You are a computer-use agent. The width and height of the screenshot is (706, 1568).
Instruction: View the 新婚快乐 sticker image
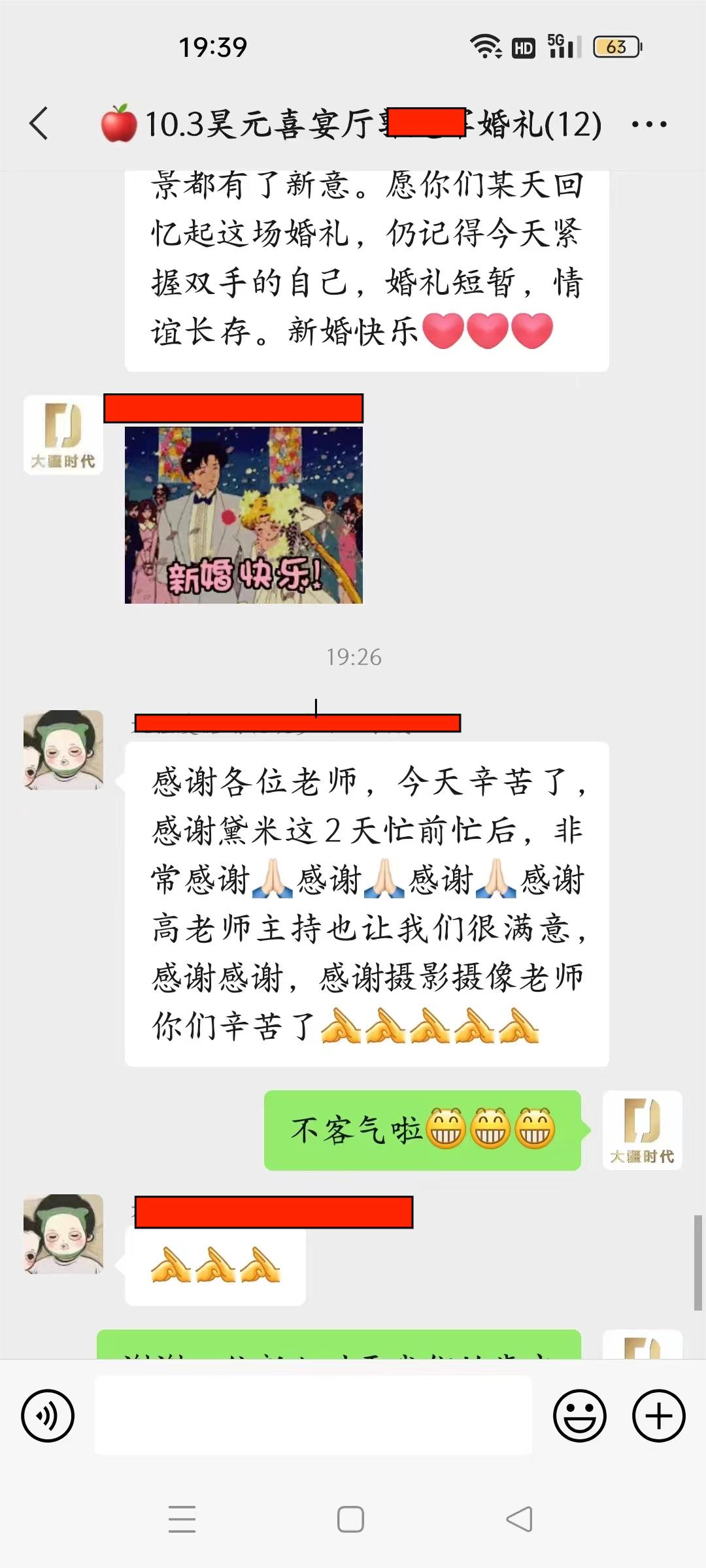point(244,515)
